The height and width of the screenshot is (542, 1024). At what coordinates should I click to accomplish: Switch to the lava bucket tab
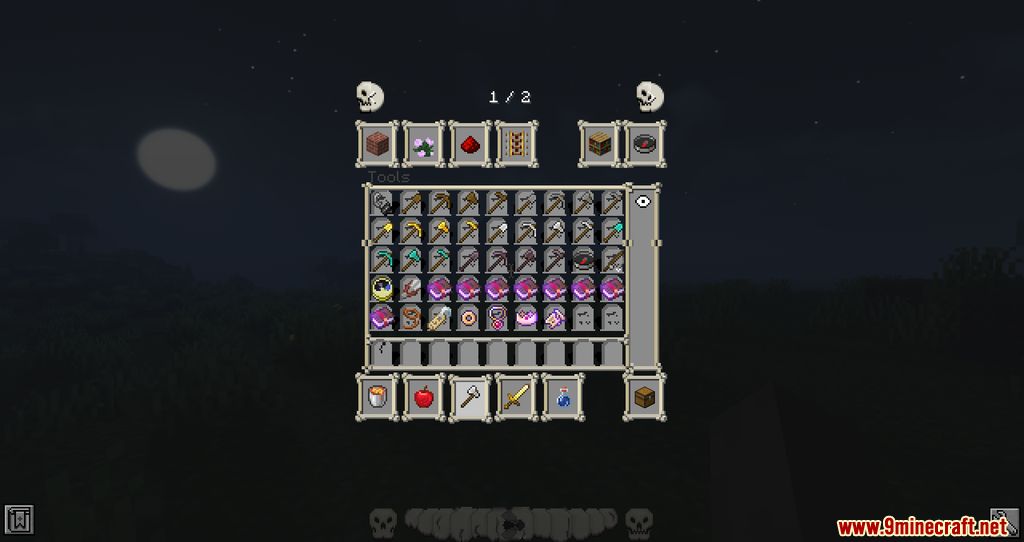[x=378, y=396]
